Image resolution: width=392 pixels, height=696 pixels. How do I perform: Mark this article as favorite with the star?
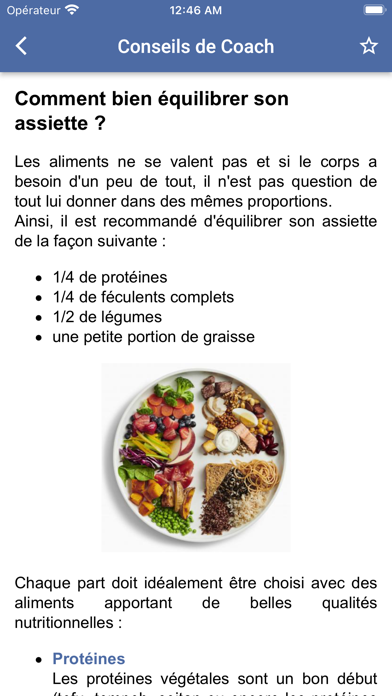click(x=368, y=46)
